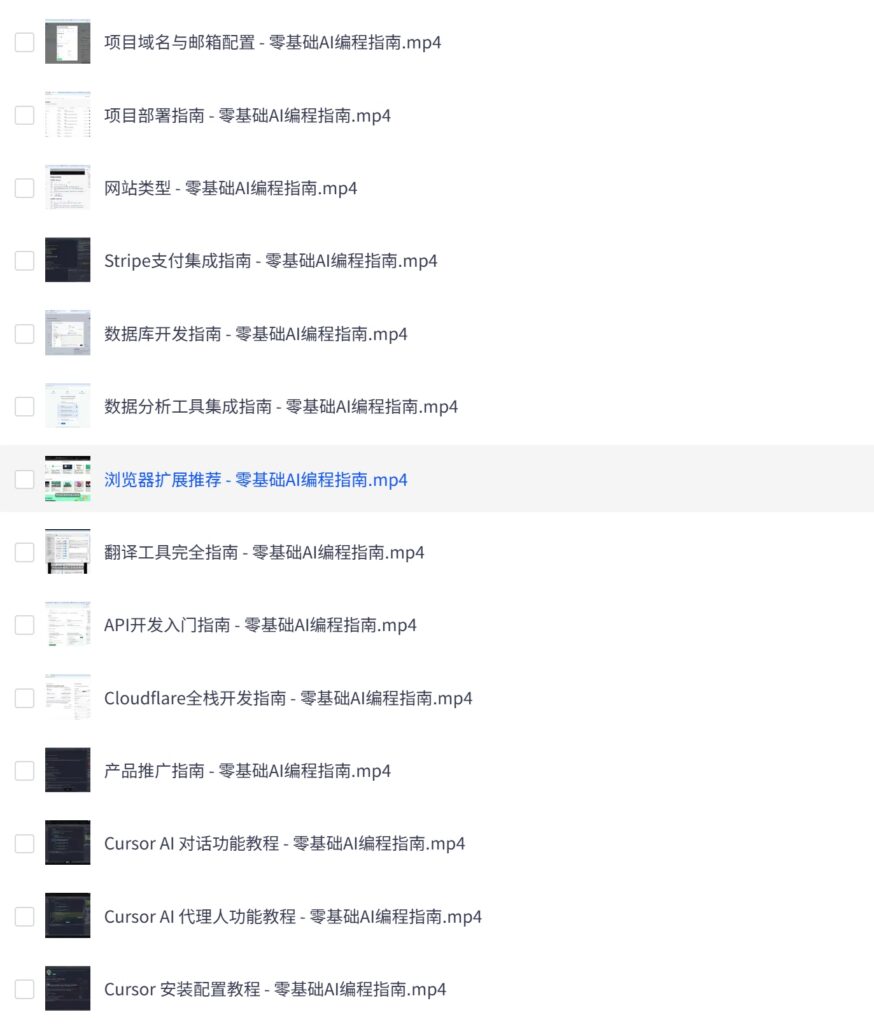The image size is (874, 1024).
Task: Select checkbox for Cursor AI 代理人功能教程
Action: [24, 916]
